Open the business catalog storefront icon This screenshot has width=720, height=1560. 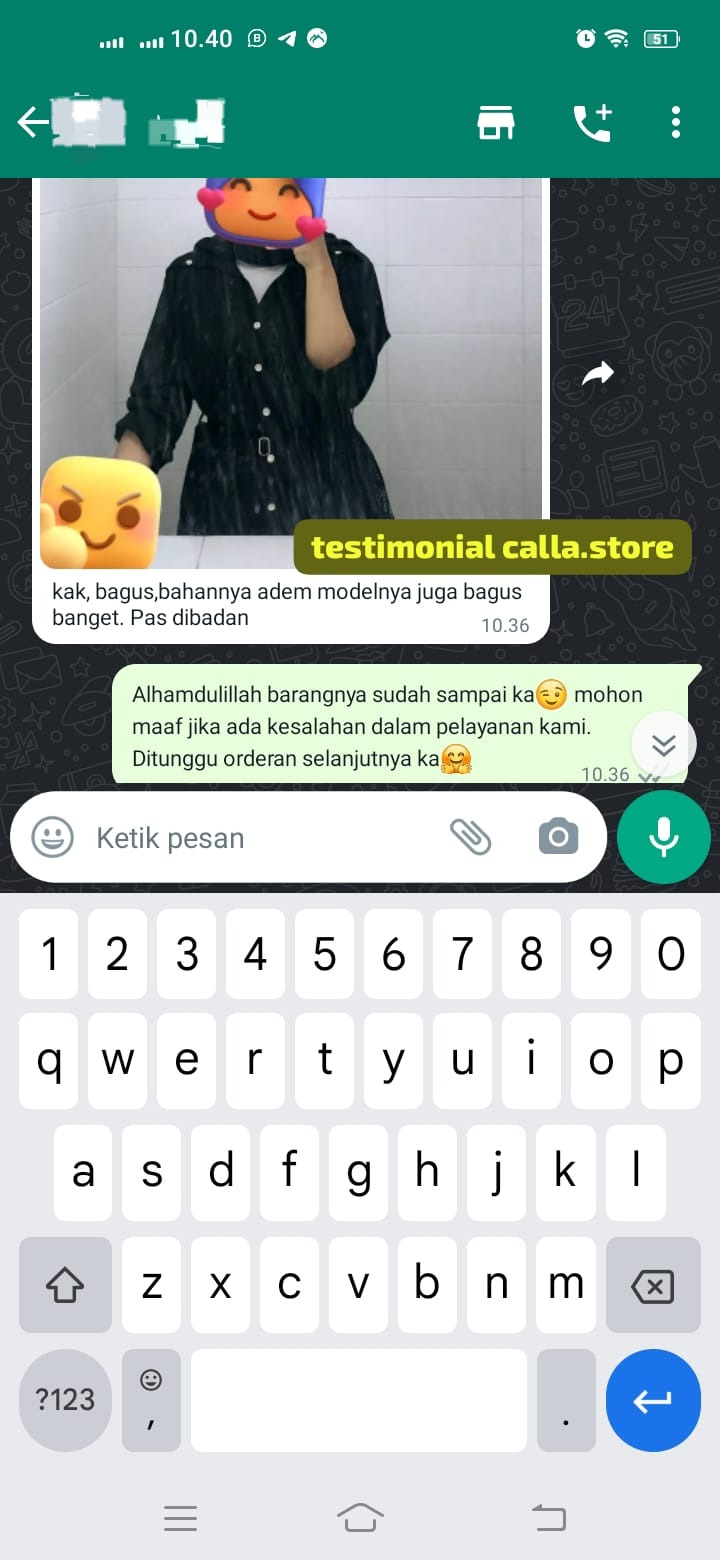click(495, 123)
